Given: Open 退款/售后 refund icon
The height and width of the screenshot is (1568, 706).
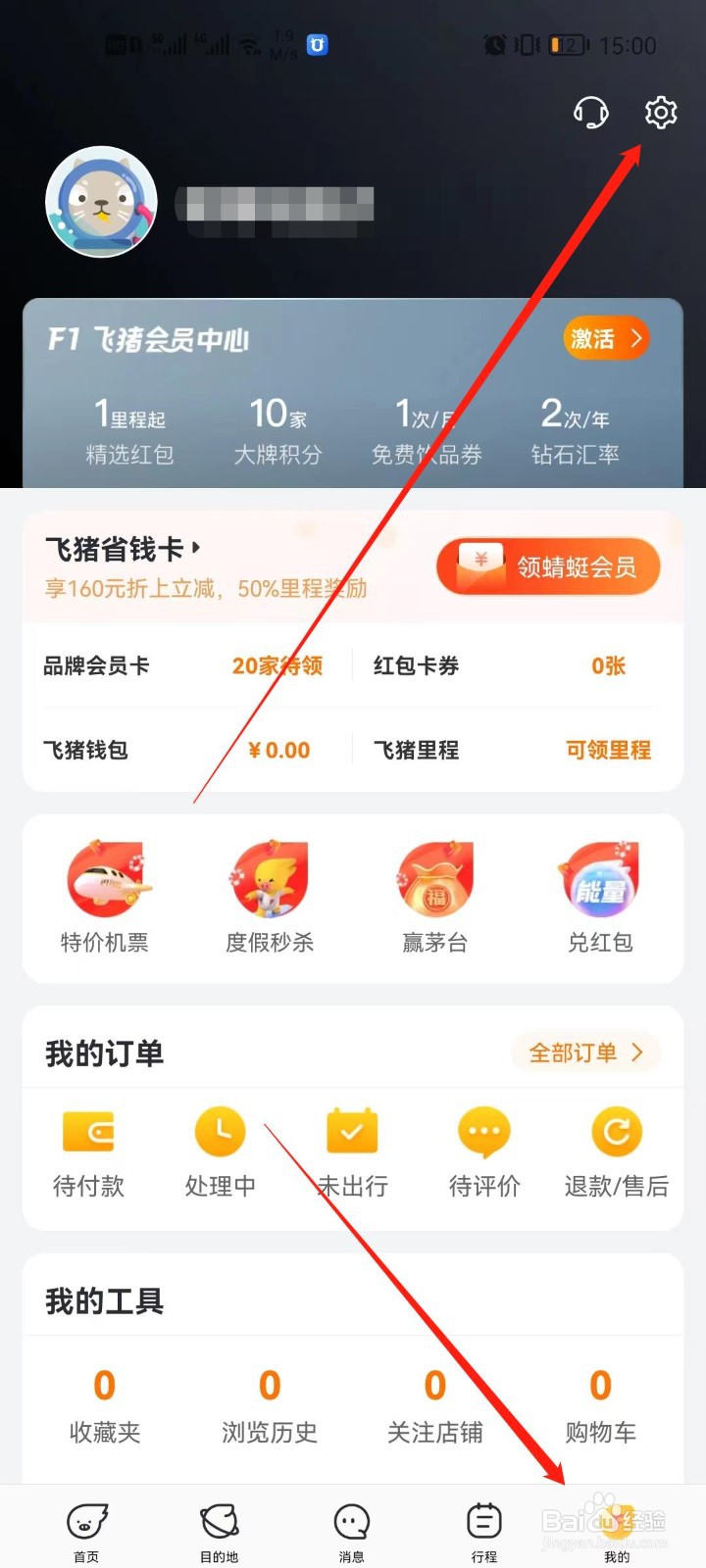Looking at the screenshot, I should coord(616,1132).
